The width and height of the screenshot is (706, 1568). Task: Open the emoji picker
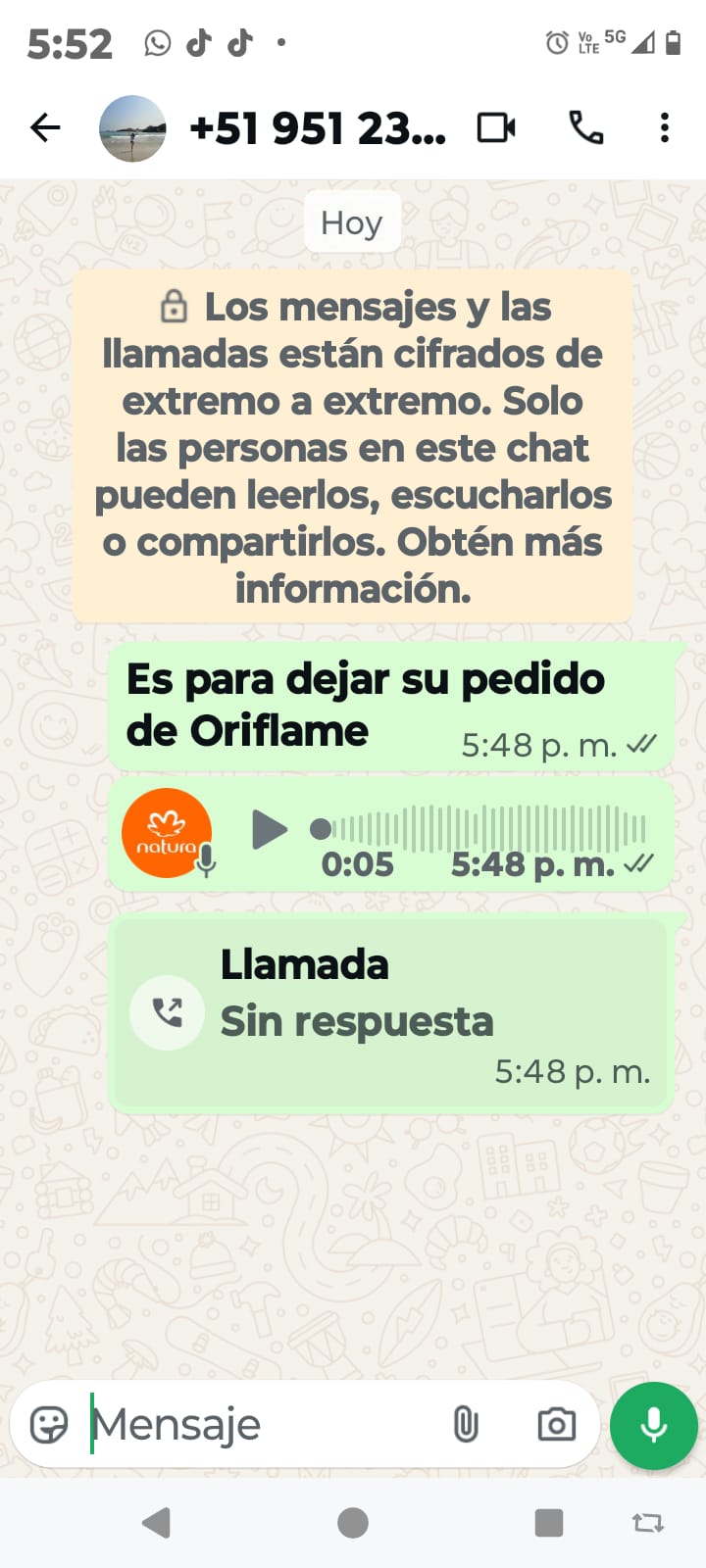pyautogui.click(x=49, y=1425)
